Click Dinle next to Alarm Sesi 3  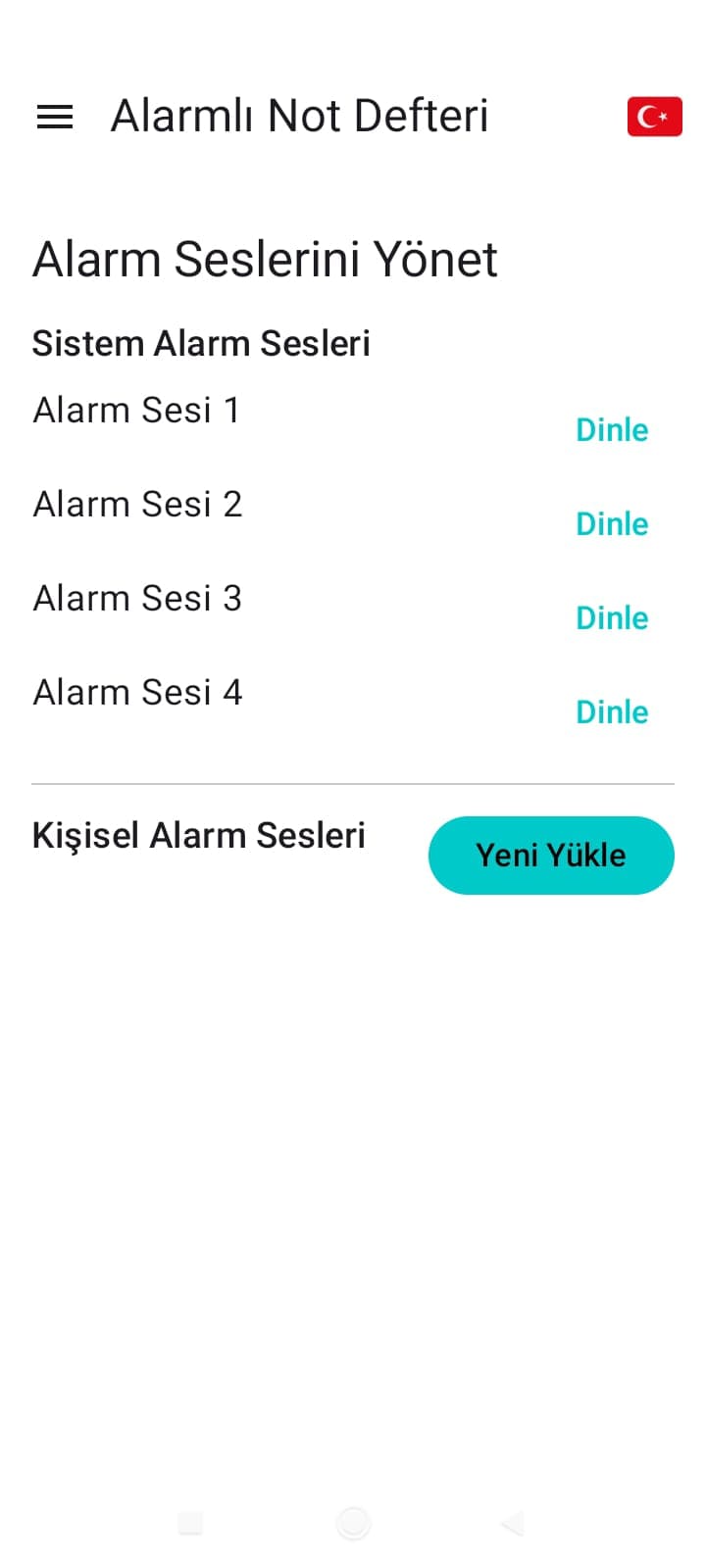(611, 617)
